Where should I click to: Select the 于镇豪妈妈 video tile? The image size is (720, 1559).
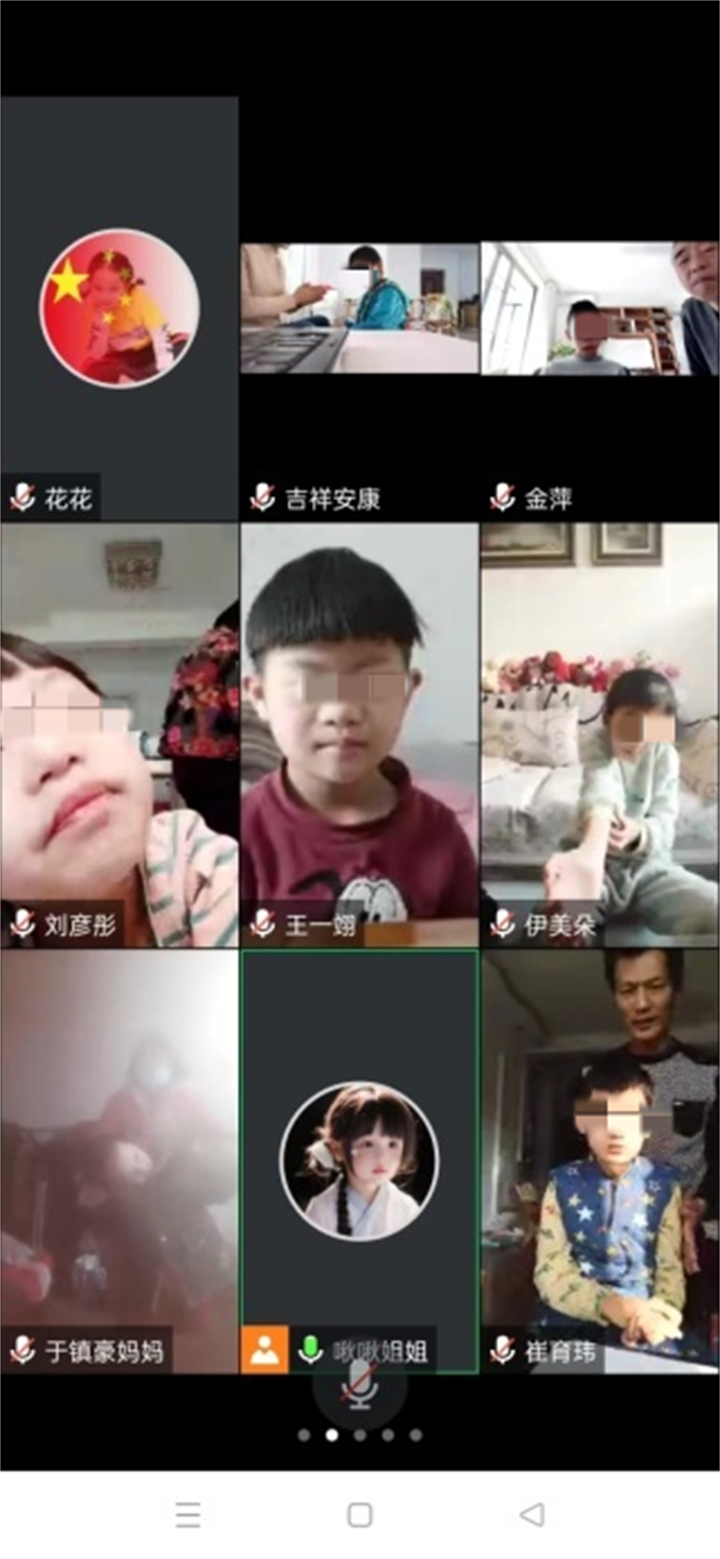pos(119,1160)
